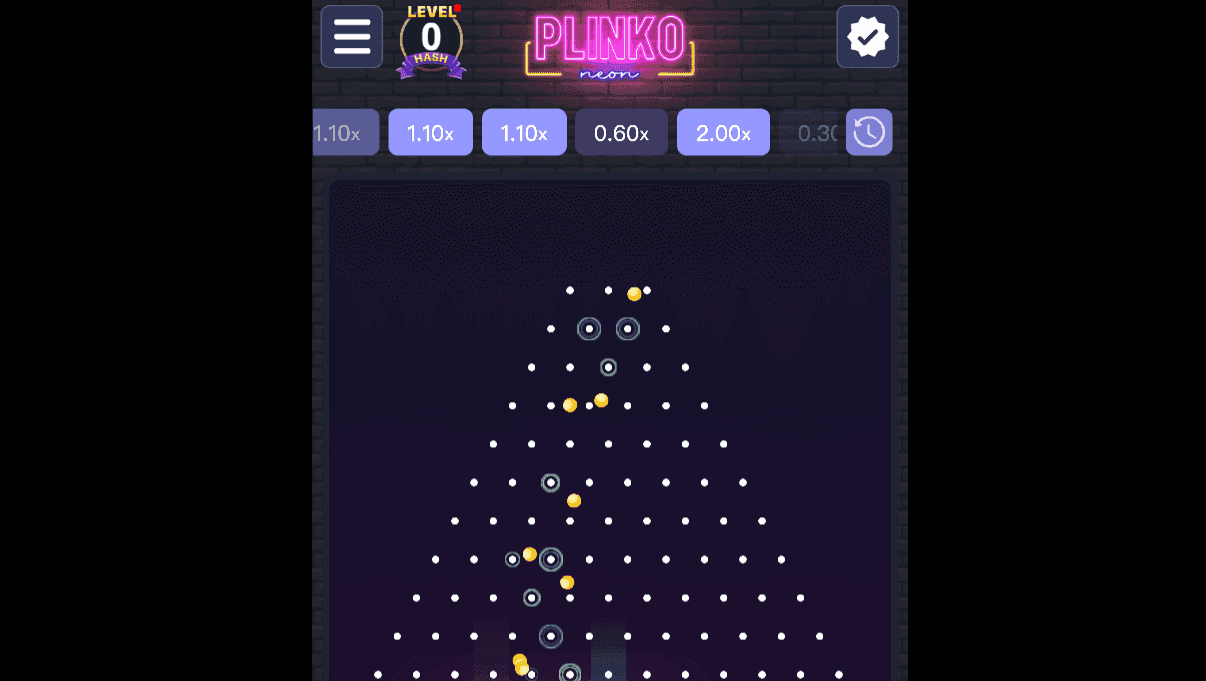Select the 2.00x result chip
The height and width of the screenshot is (681, 1206).
click(723, 132)
